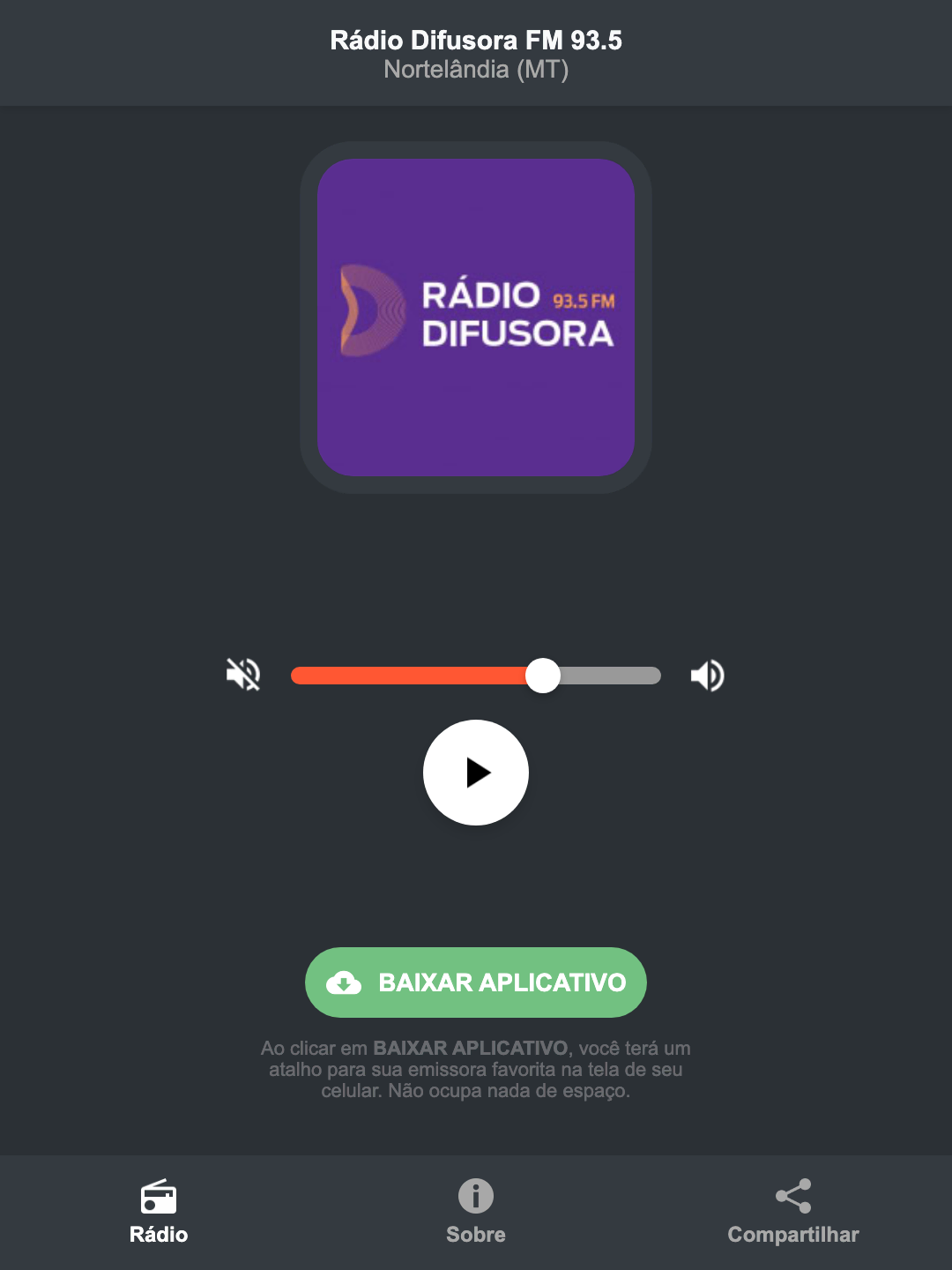Click the share icon above Compartilhar

[792, 1197]
